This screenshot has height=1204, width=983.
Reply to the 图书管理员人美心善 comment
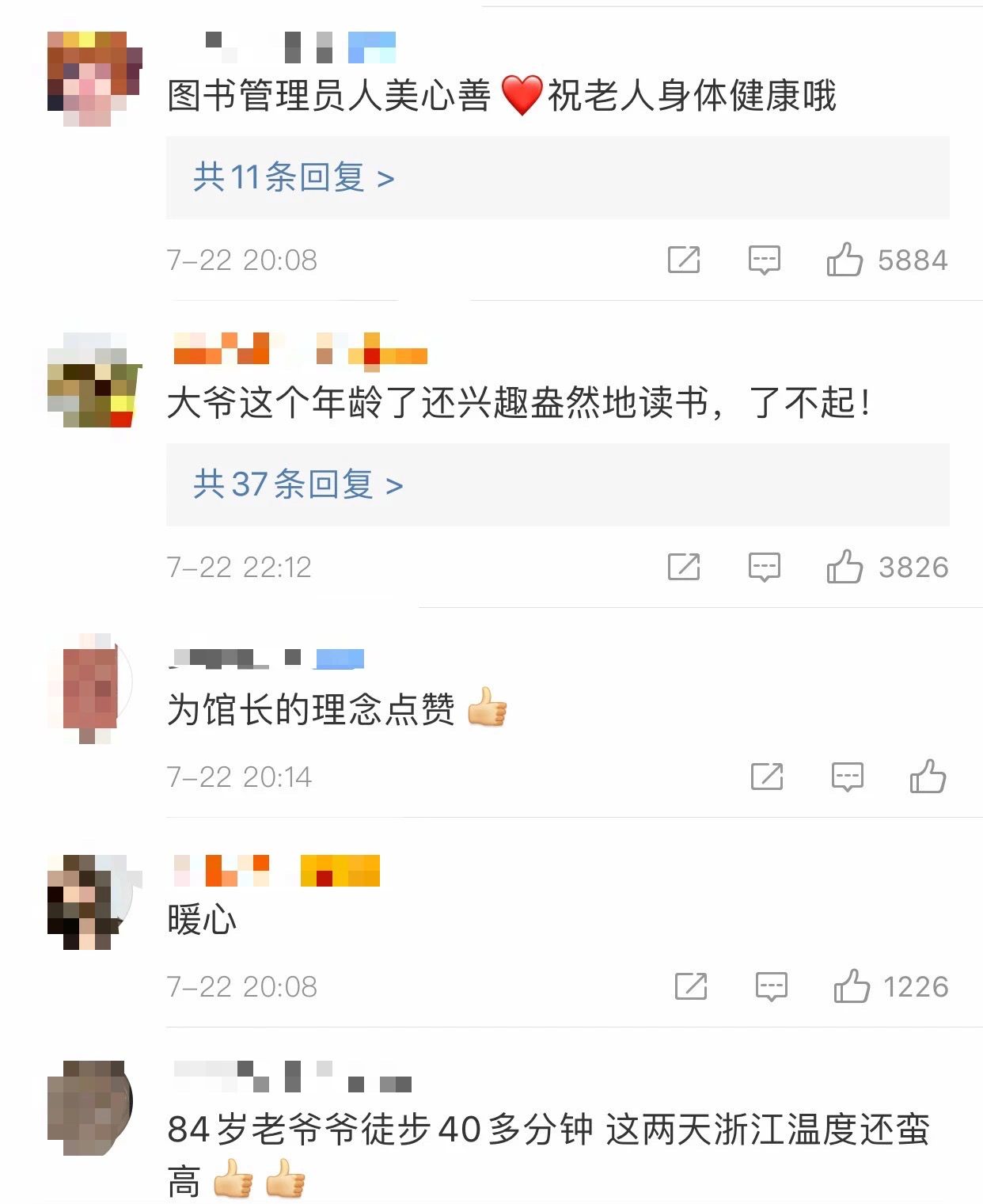tap(764, 260)
